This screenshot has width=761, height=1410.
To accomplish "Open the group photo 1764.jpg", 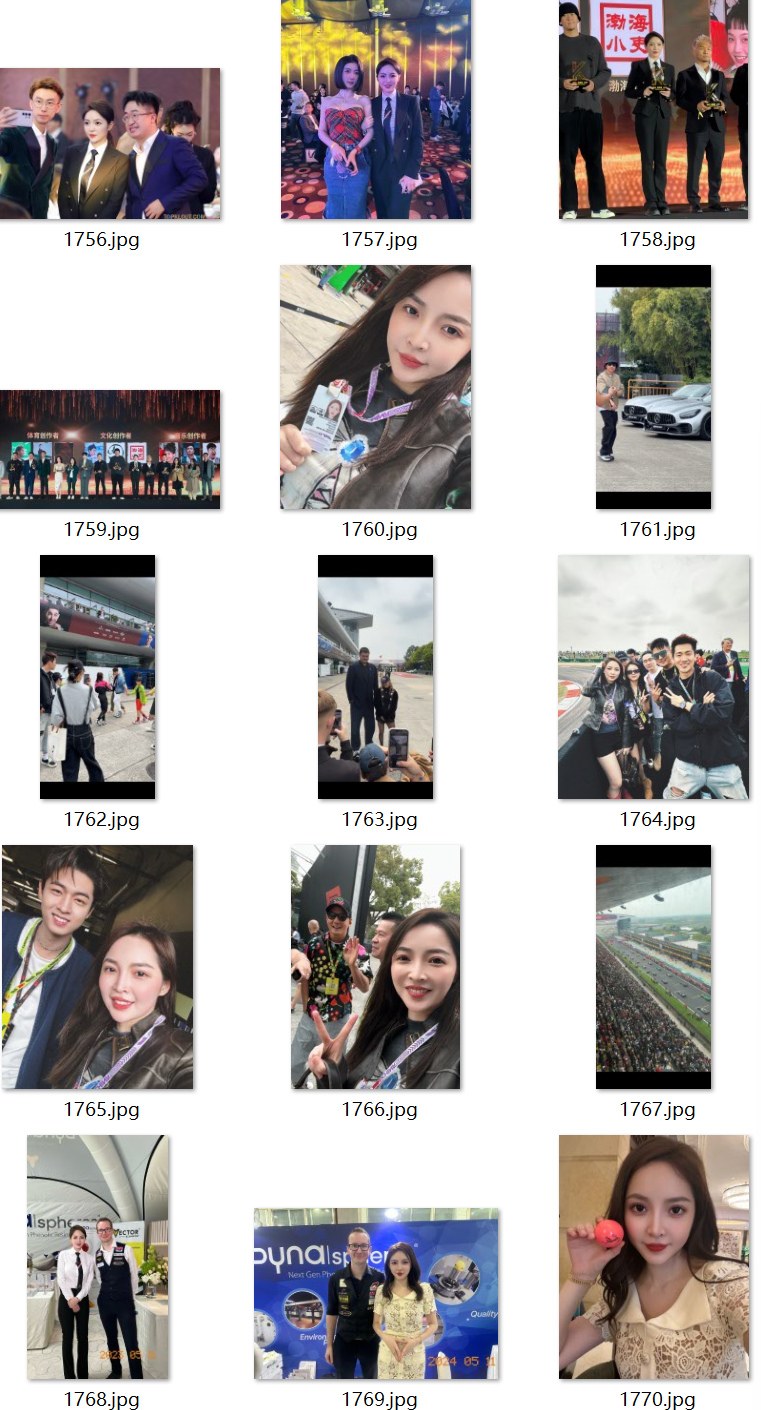I will click(653, 677).
